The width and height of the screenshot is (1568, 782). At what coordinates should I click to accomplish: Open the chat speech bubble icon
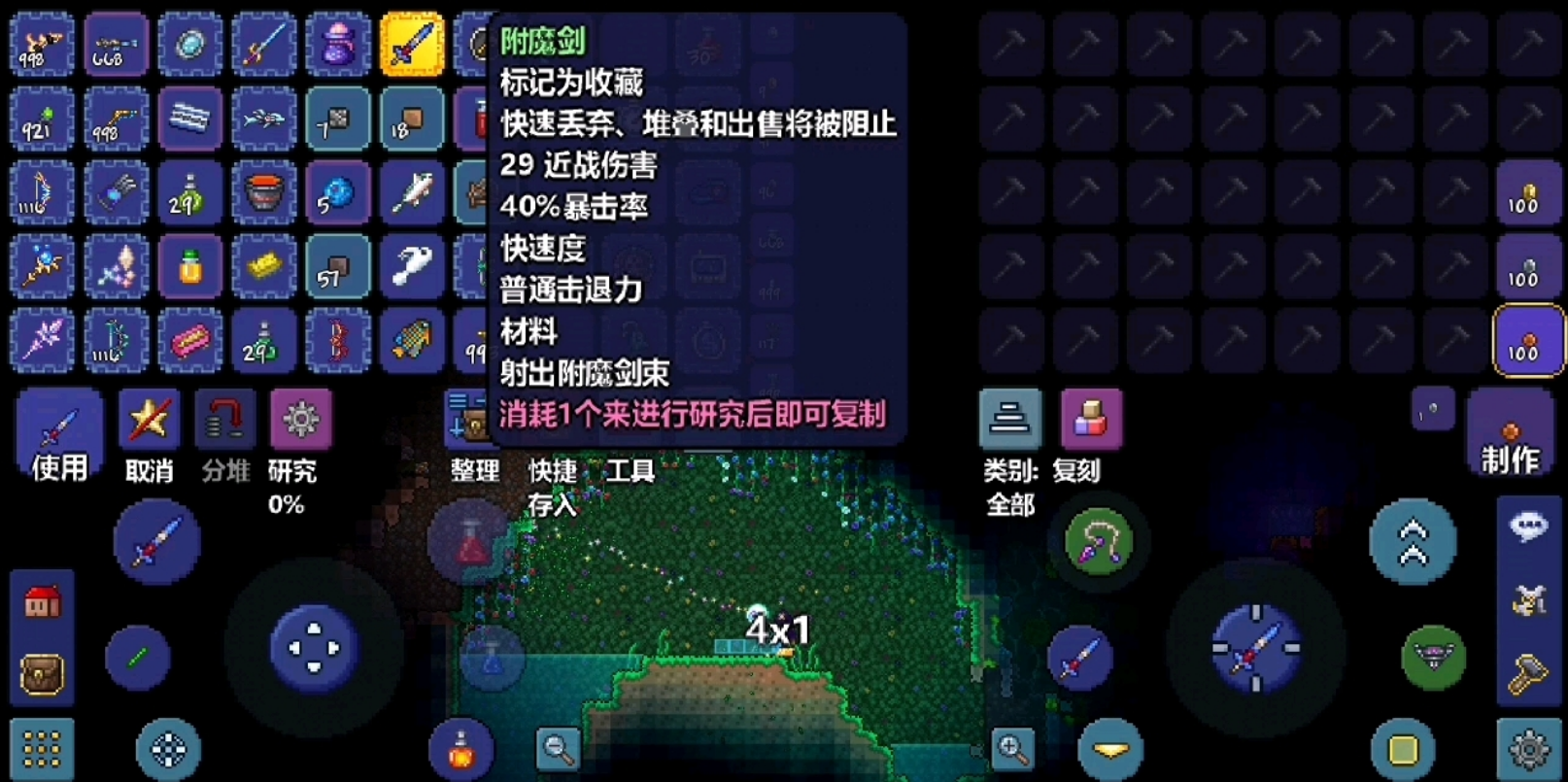point(1528,527)
